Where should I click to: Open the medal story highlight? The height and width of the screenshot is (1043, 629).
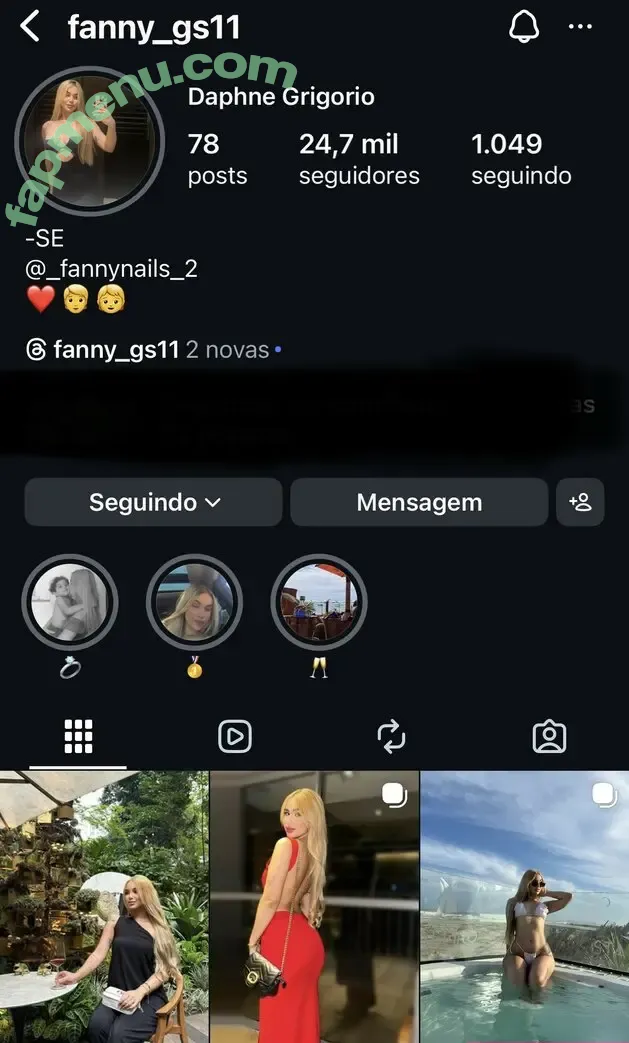pos(194,603)
